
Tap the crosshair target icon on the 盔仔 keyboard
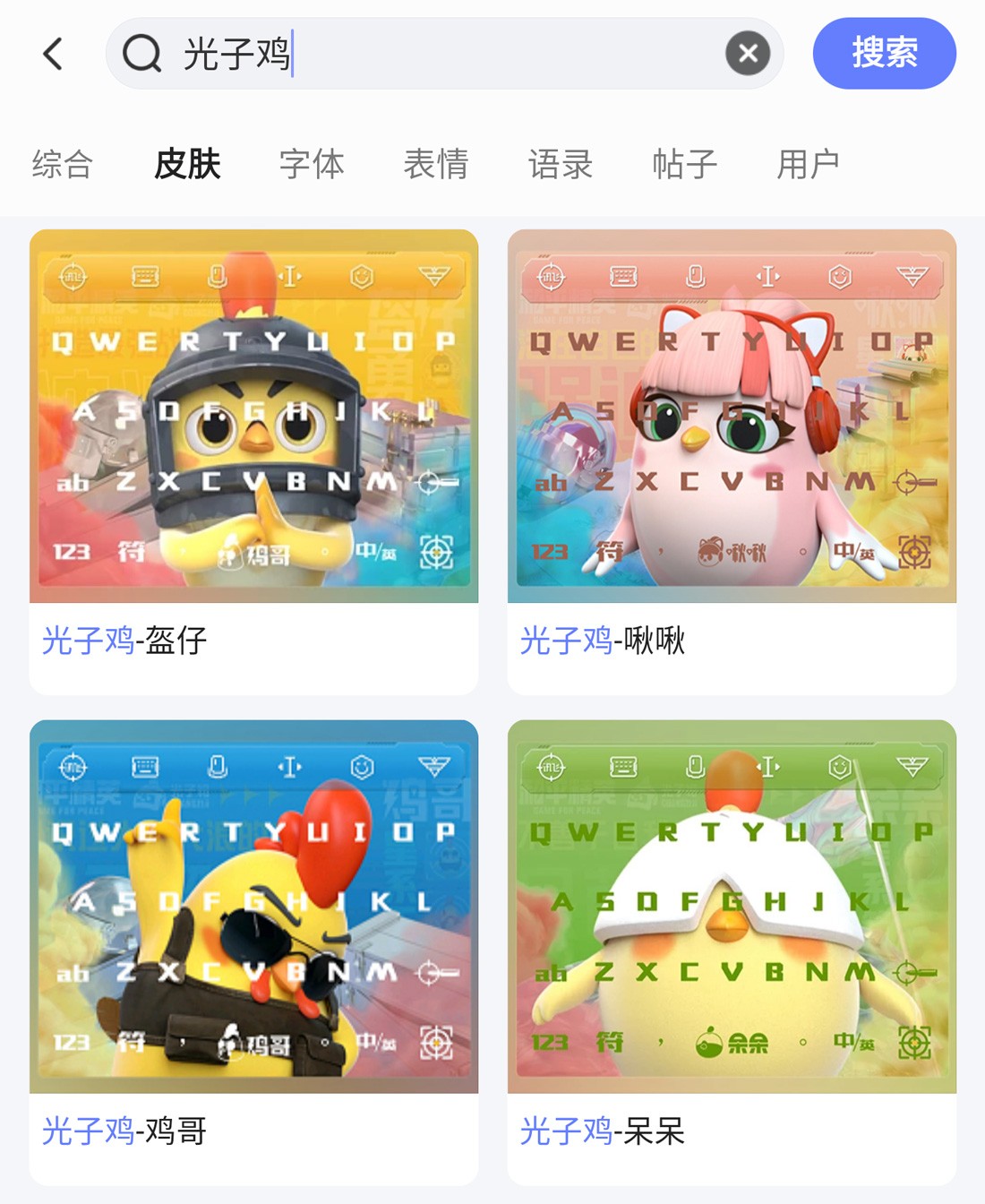click(436, 553)
